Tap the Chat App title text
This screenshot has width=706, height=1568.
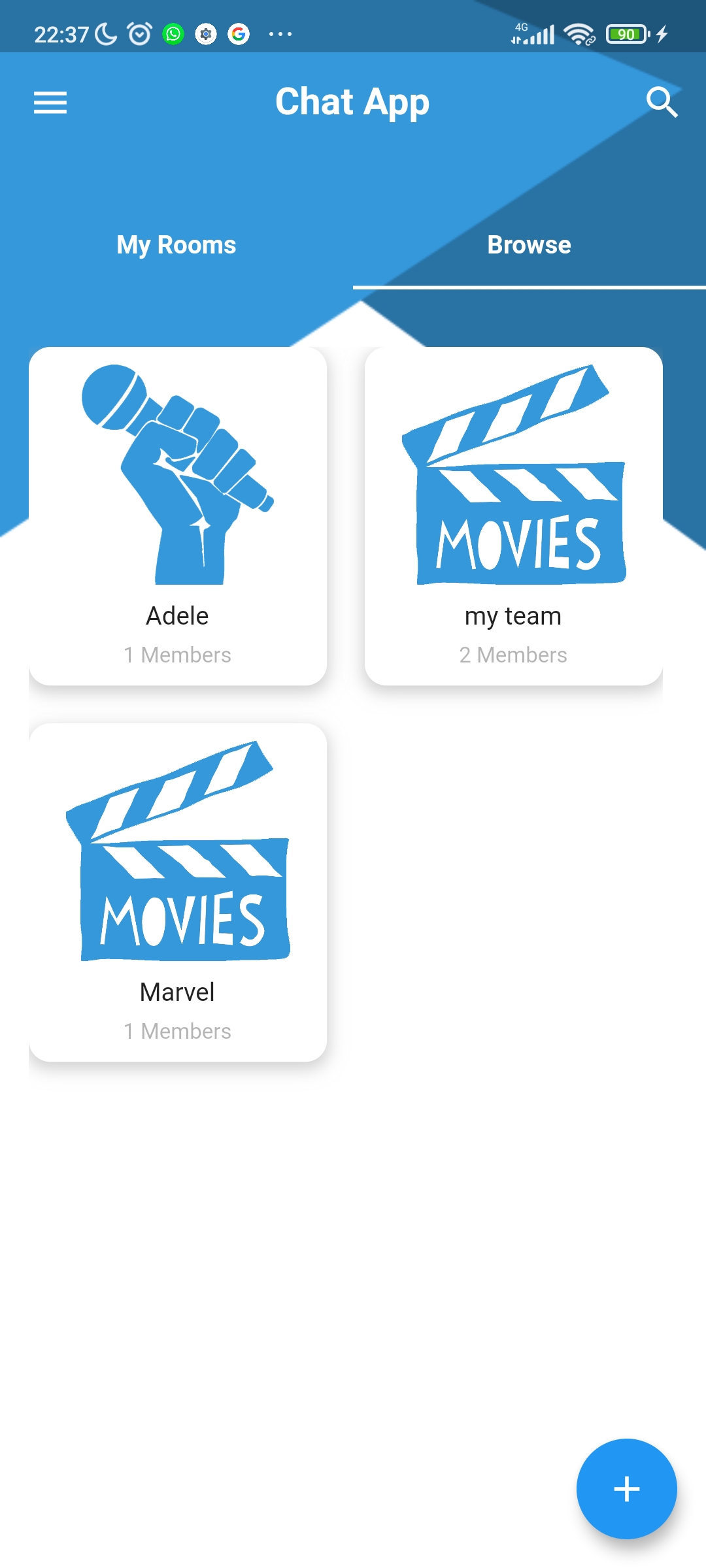coord(353,102)
